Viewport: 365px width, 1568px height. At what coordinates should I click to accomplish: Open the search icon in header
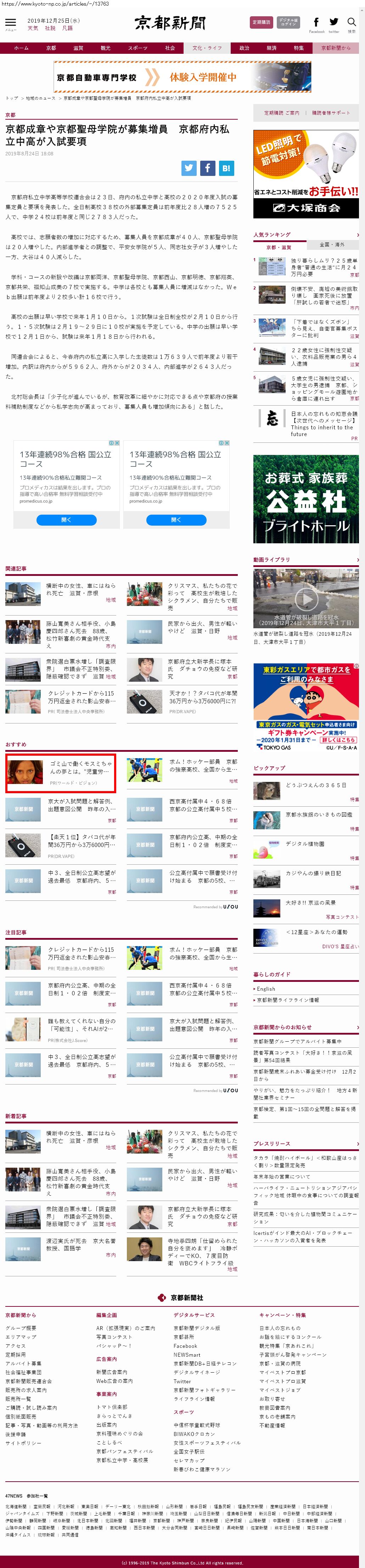(352, 23)
